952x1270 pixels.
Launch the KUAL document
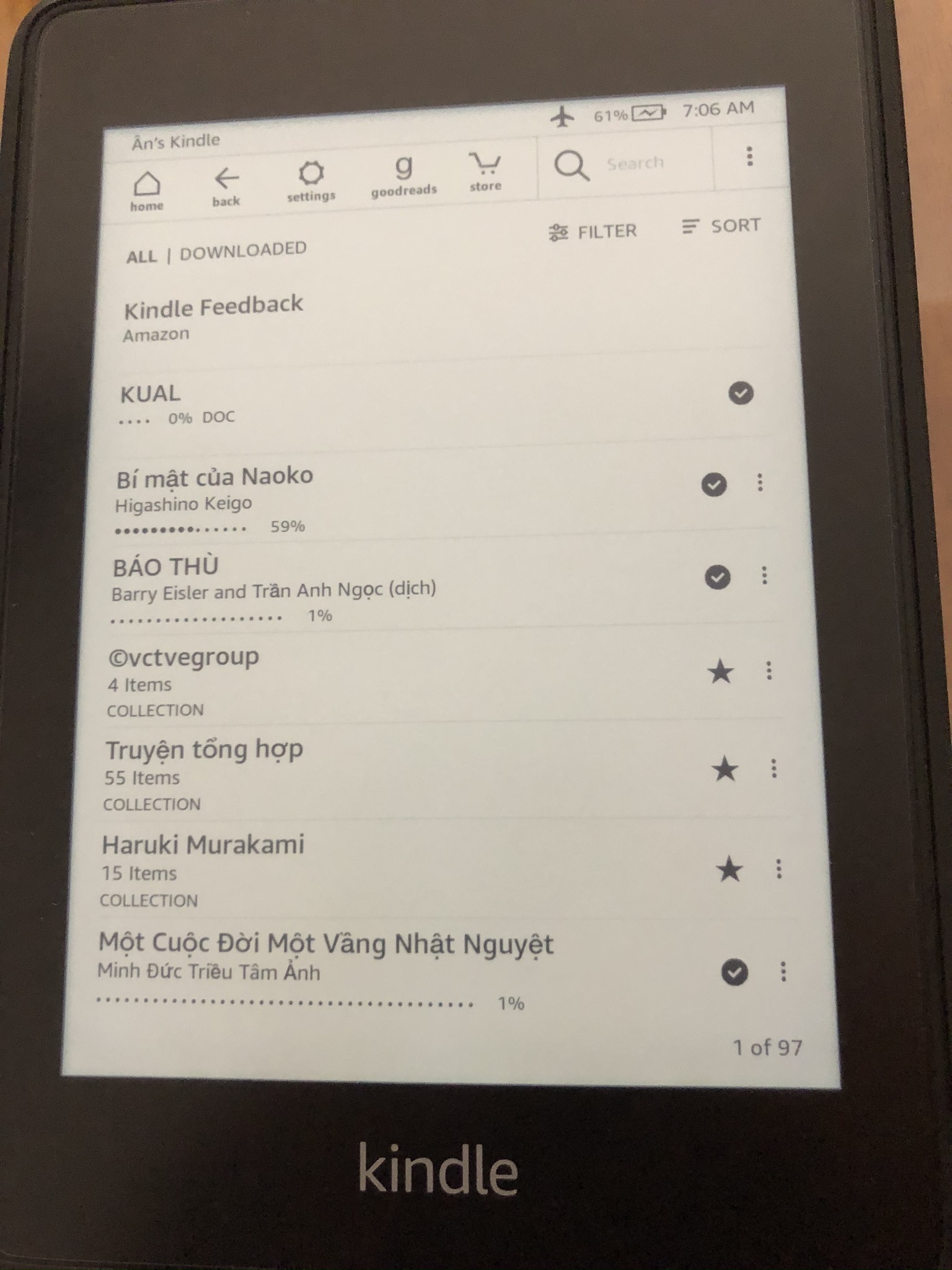click(151, 394)
